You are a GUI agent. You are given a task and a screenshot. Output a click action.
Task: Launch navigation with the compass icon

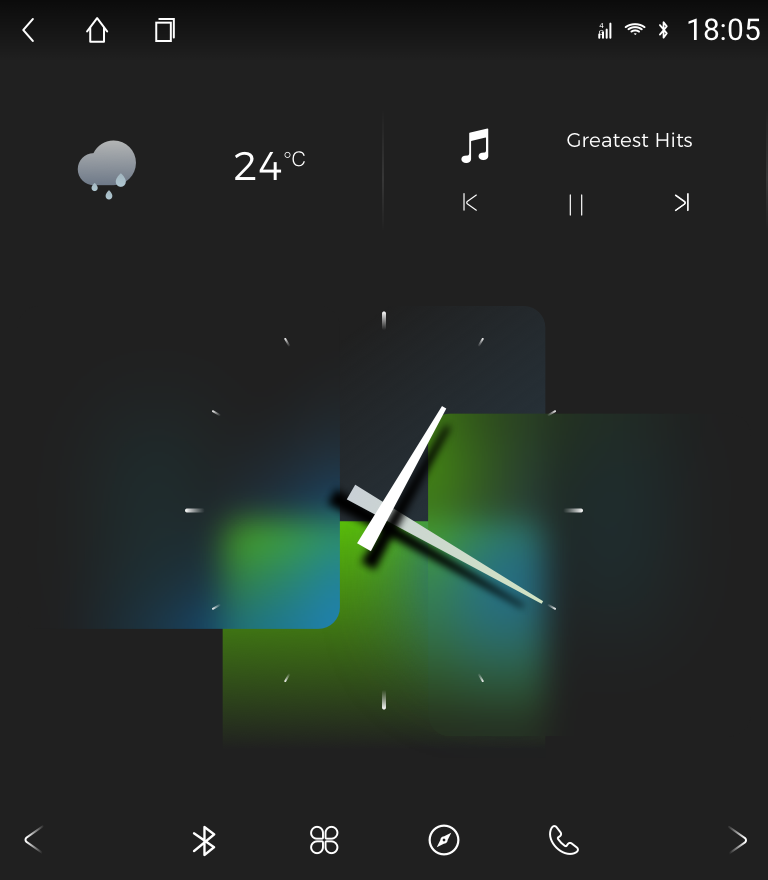[x=444, y=840]
